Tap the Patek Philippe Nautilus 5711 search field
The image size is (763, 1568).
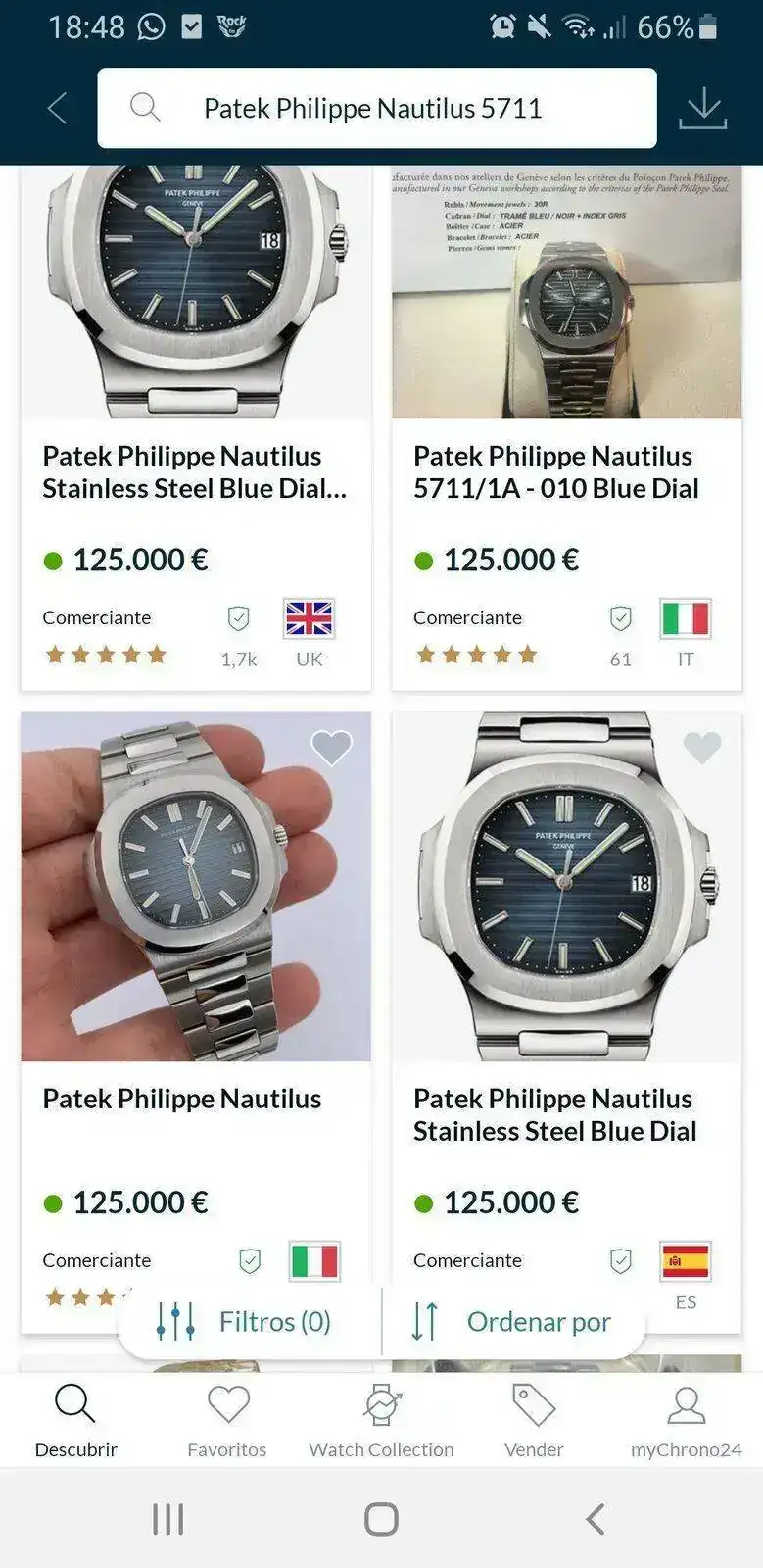pos(376,108)
